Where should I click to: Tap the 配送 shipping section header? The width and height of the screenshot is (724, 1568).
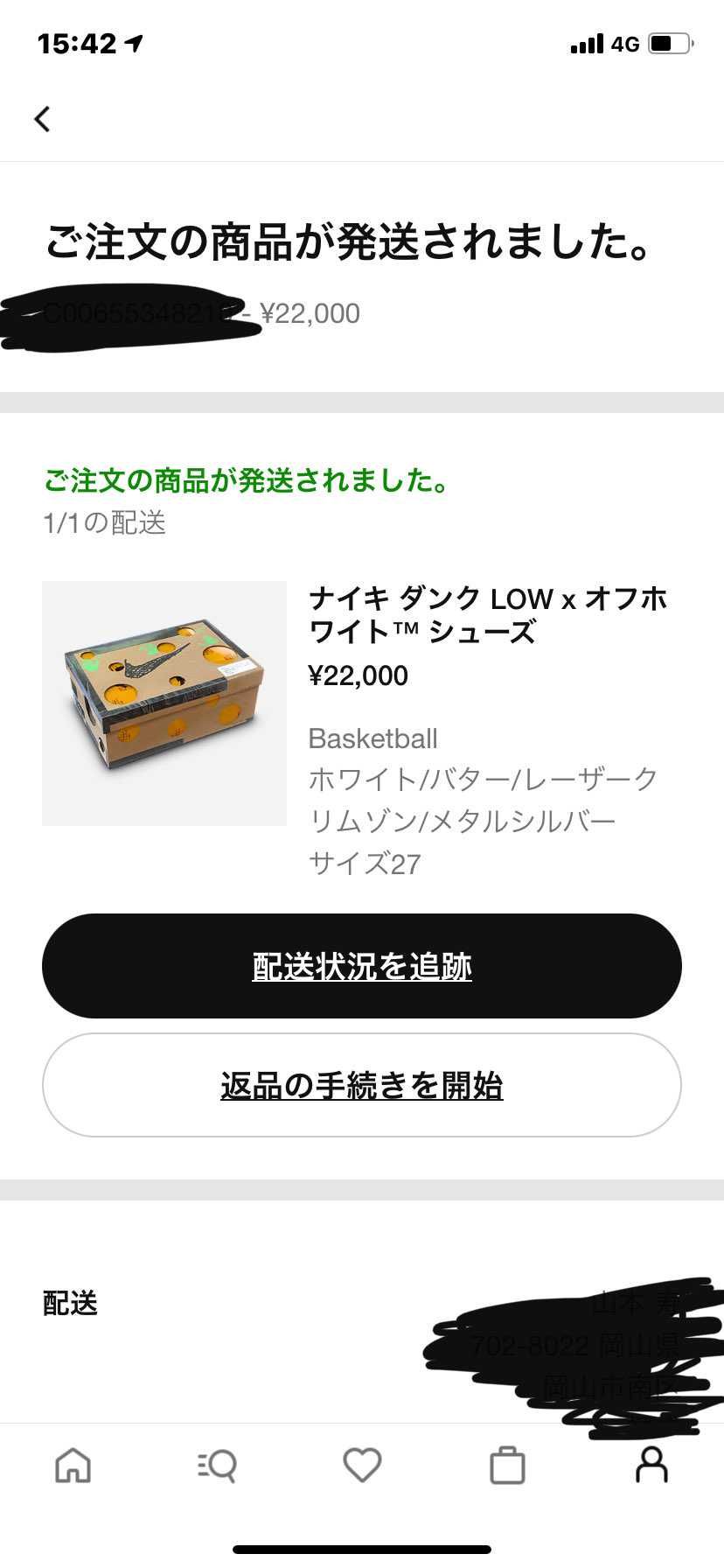click(x=69, y=1304)
